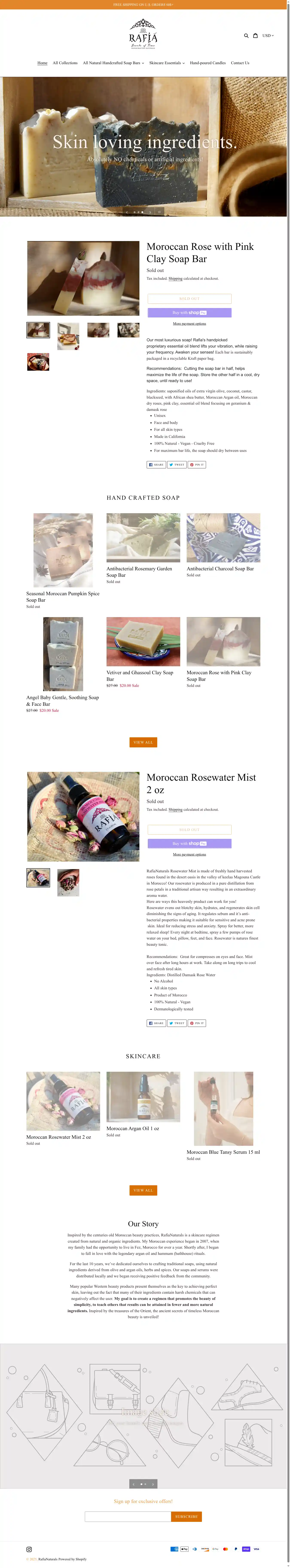Tap the Subscribe button
Screen dimensions: 290x1568
tap(186, 1516)
